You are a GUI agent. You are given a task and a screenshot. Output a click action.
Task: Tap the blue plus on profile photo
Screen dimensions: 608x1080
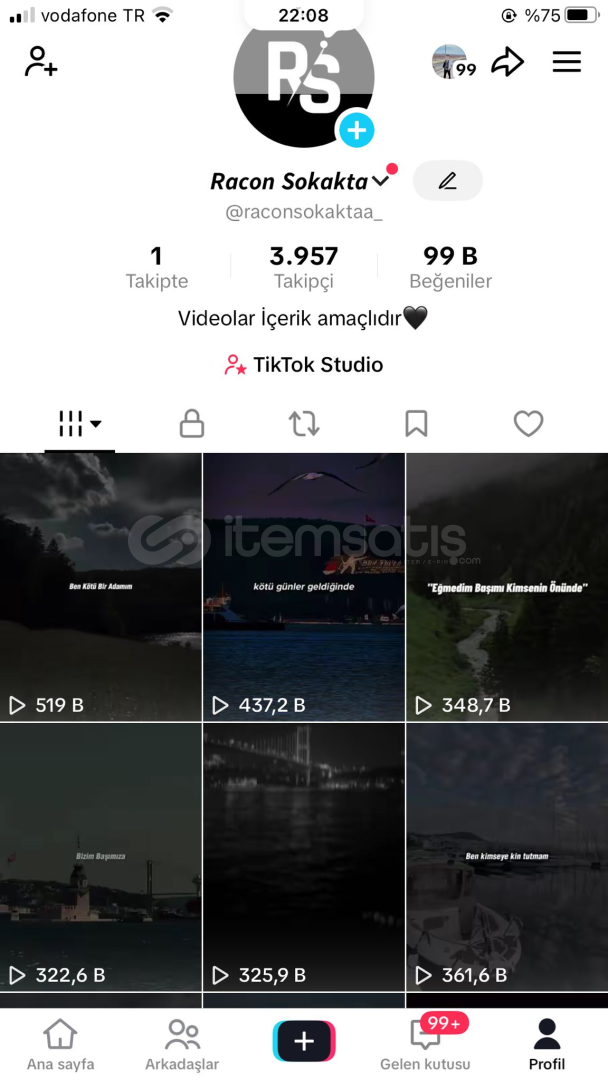point(356,130)
